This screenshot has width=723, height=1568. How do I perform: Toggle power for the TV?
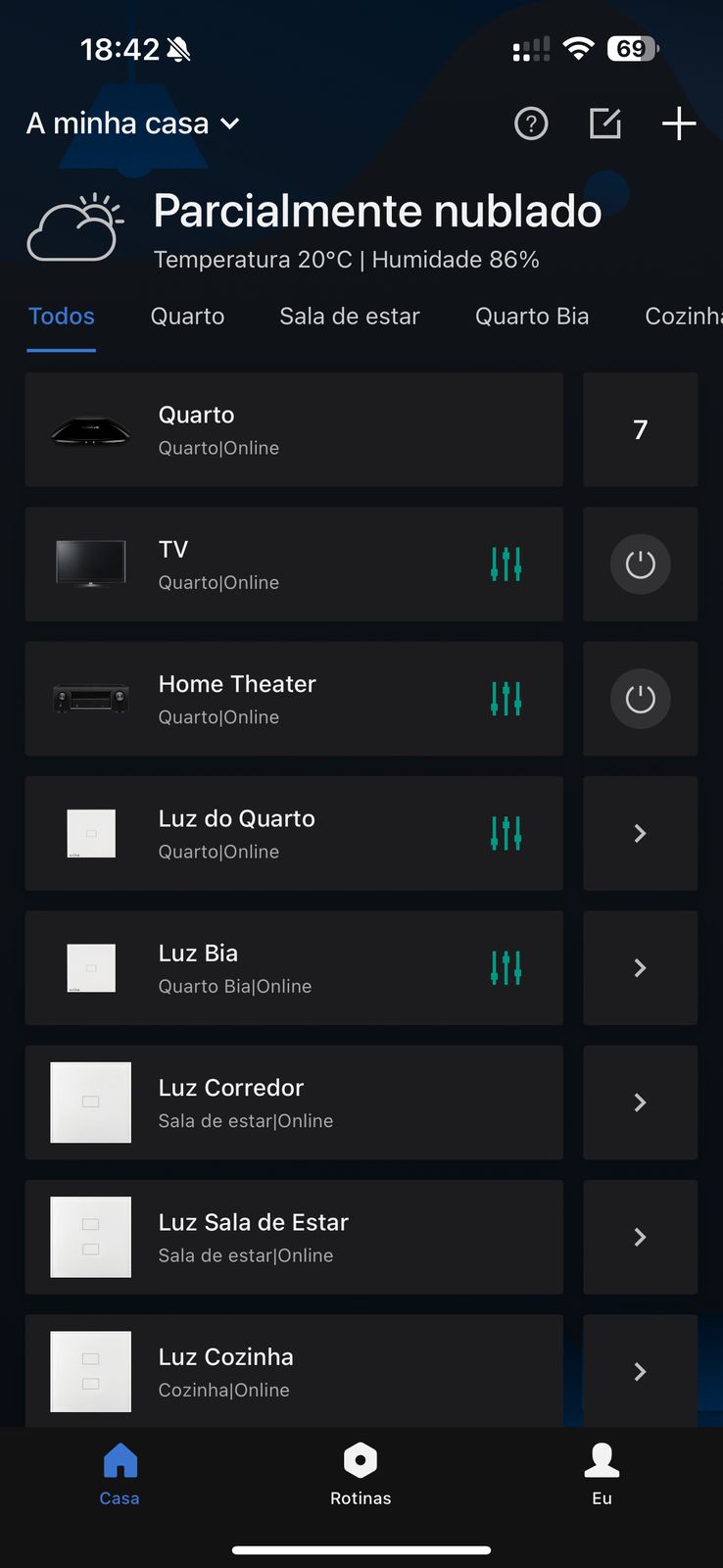[640, 564]
